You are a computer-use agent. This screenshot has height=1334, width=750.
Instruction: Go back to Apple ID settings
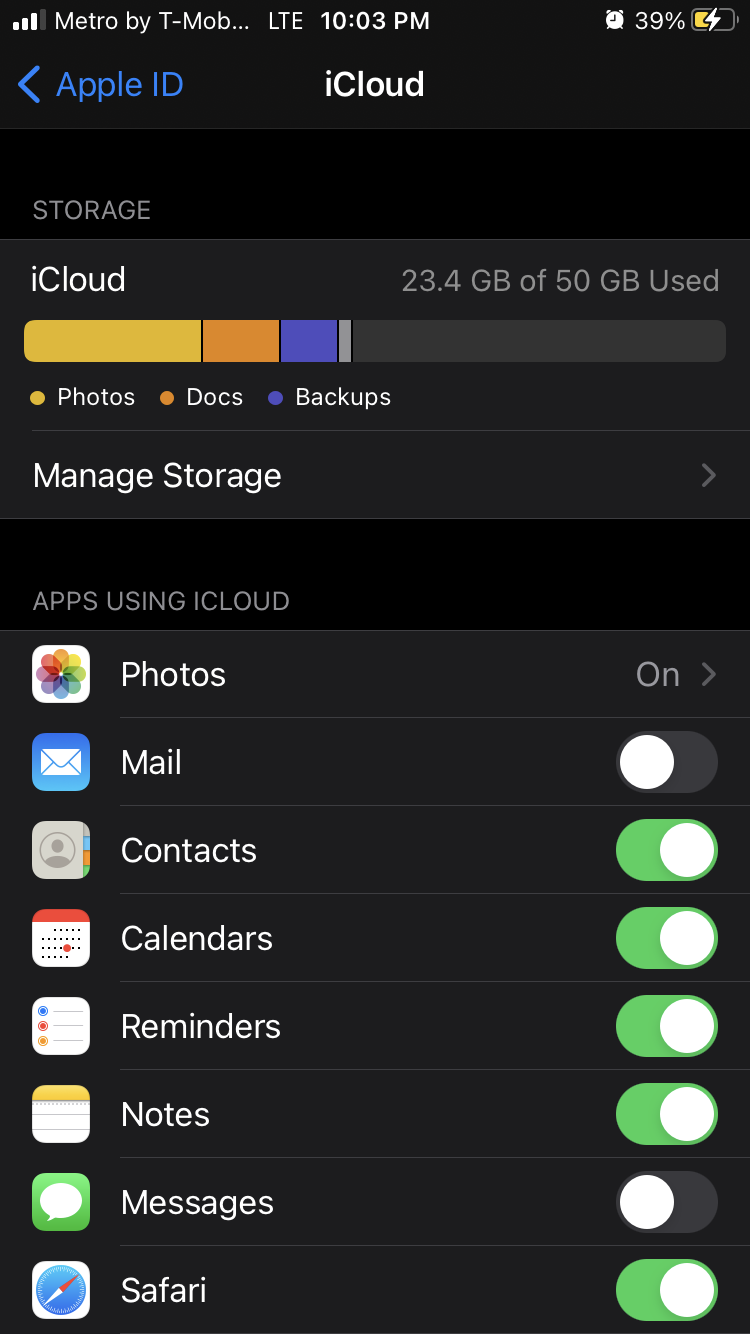click(x=101, y=85)
